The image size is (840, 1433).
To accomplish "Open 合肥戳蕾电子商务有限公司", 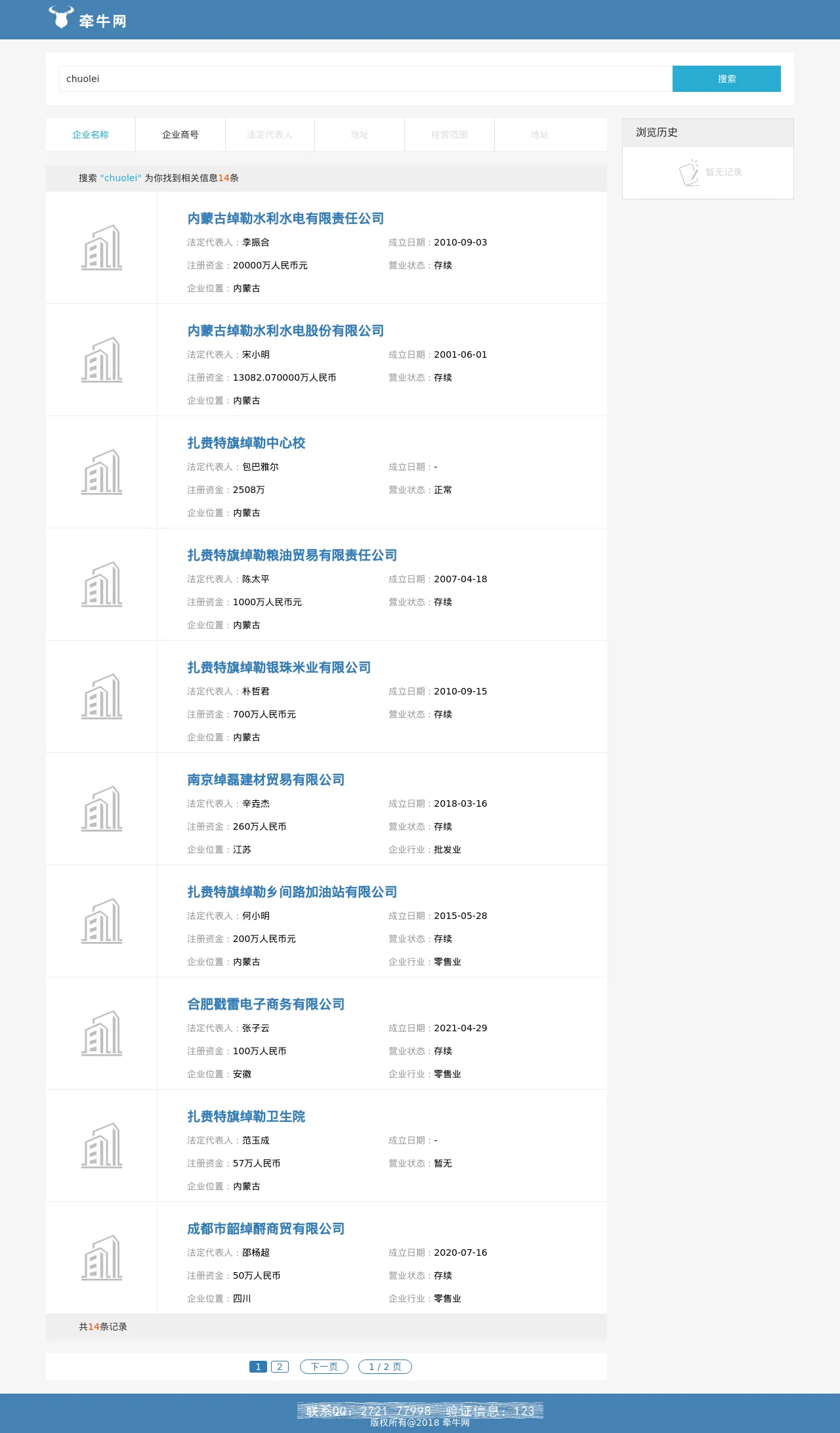I will [x=266, y=1004].
